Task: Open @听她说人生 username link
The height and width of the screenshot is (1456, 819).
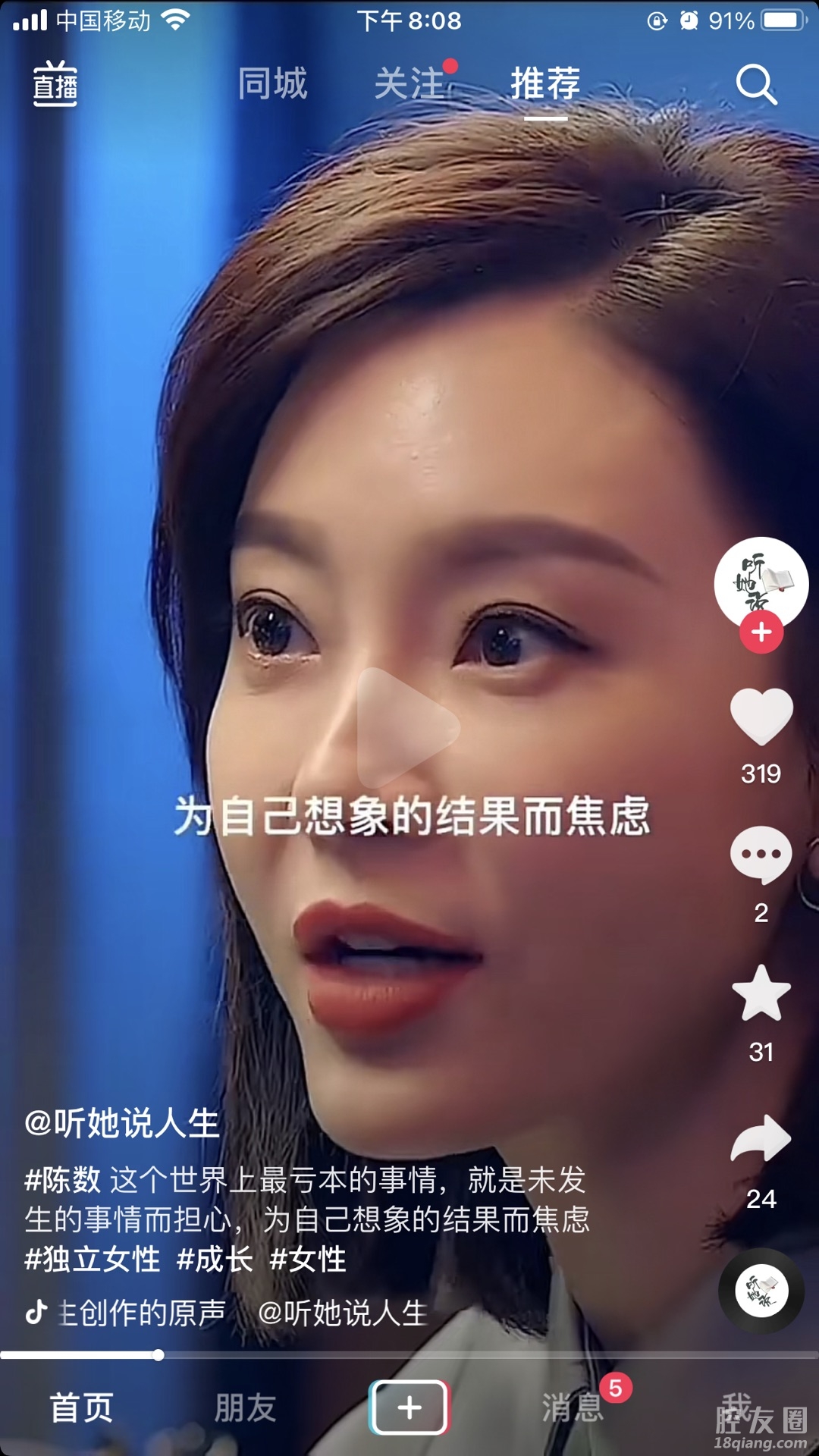Action: pos(121,1123)
